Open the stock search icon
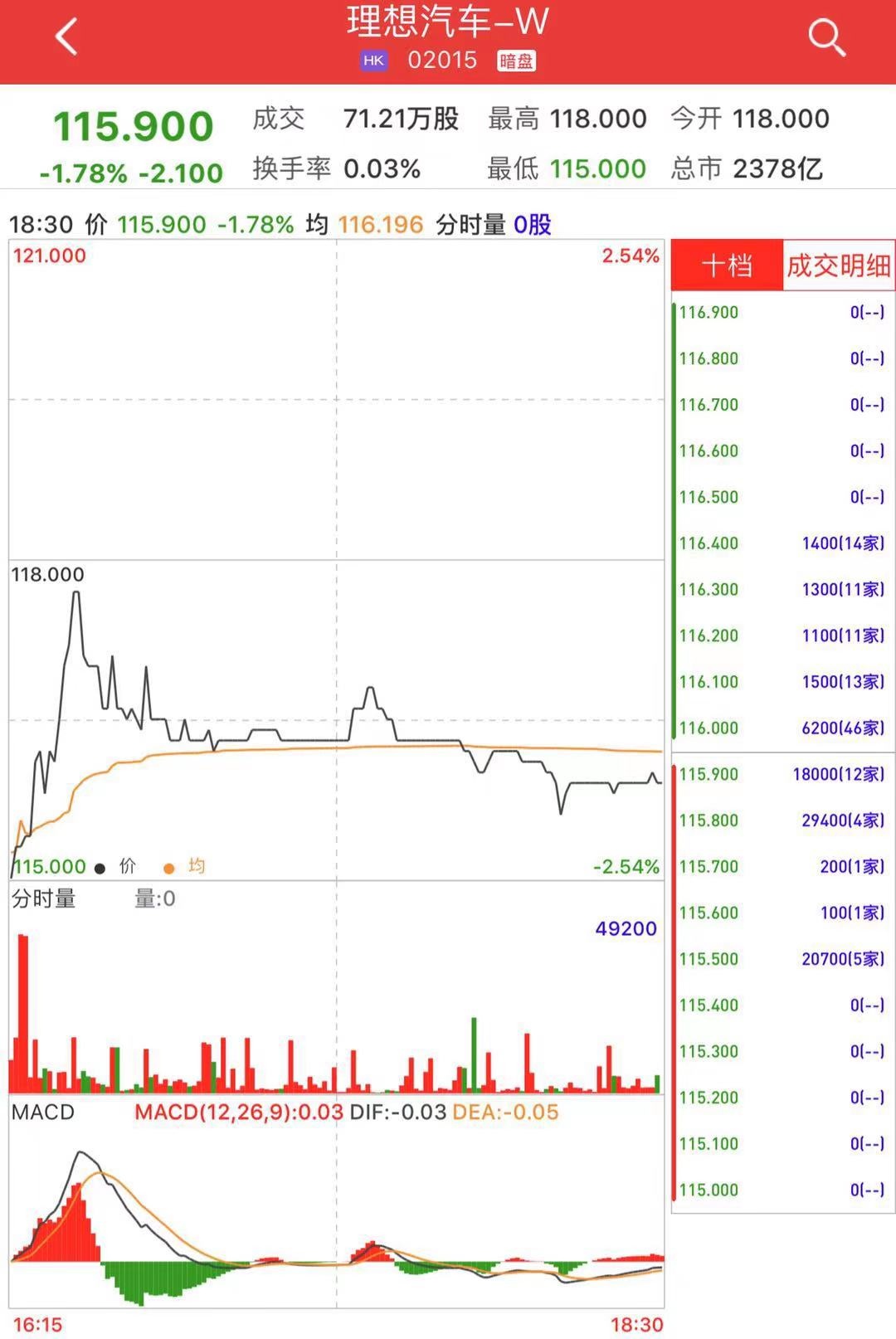896x1339 pixels. coord(826,37)
